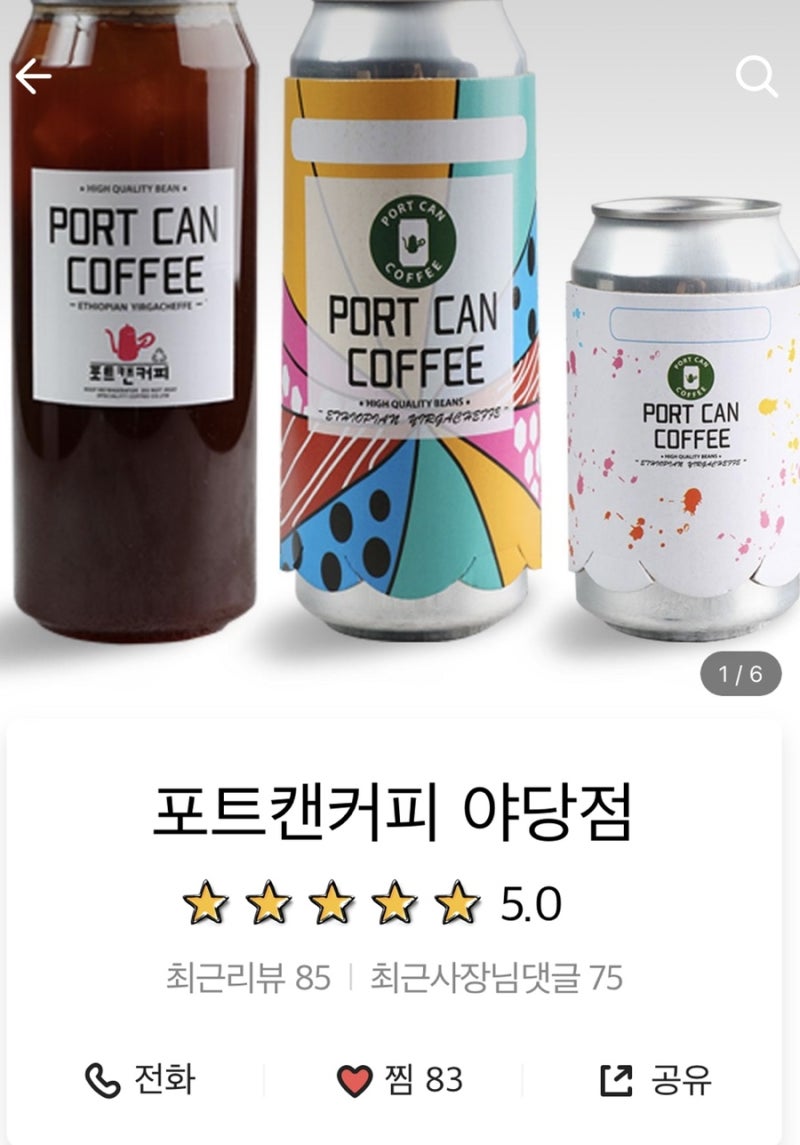
Task: Tap the 찜 heart to favorite store
Action: [x=400, y=1079]
